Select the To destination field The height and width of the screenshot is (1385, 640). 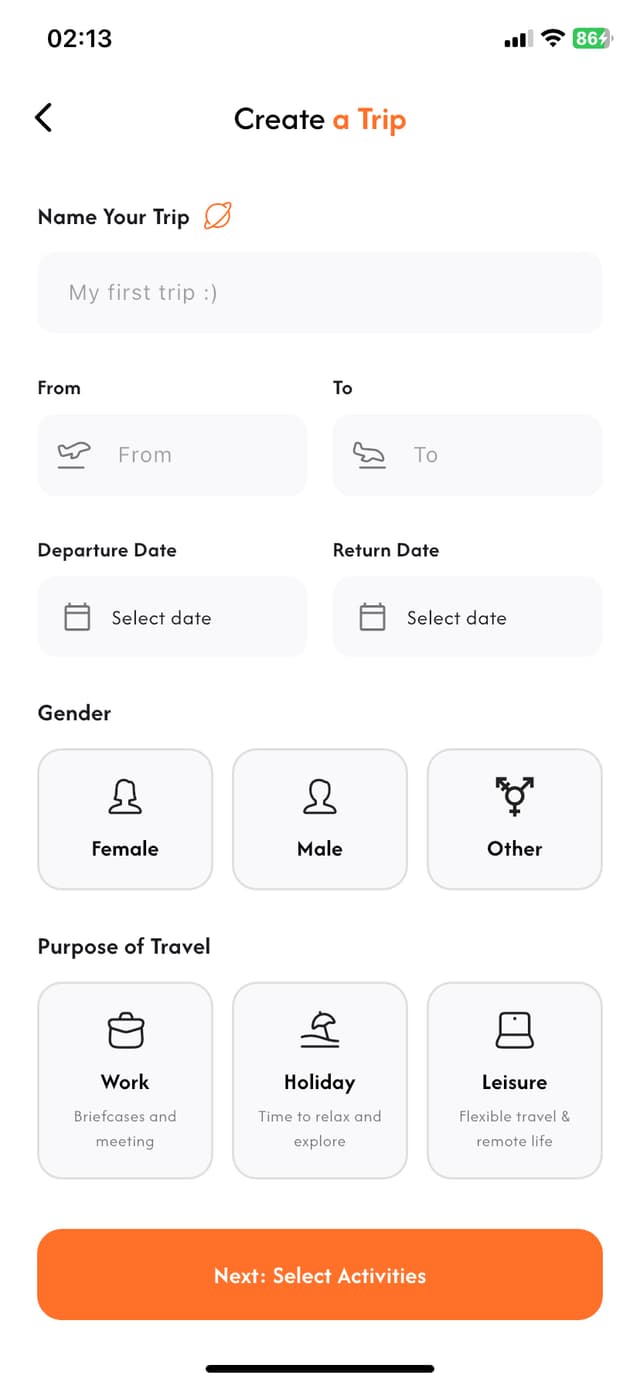[x=467, y=455]
